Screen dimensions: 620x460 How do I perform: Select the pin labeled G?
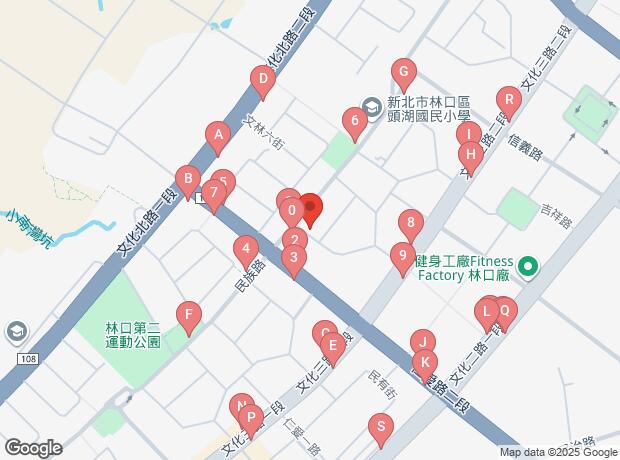tap(403, 73)
